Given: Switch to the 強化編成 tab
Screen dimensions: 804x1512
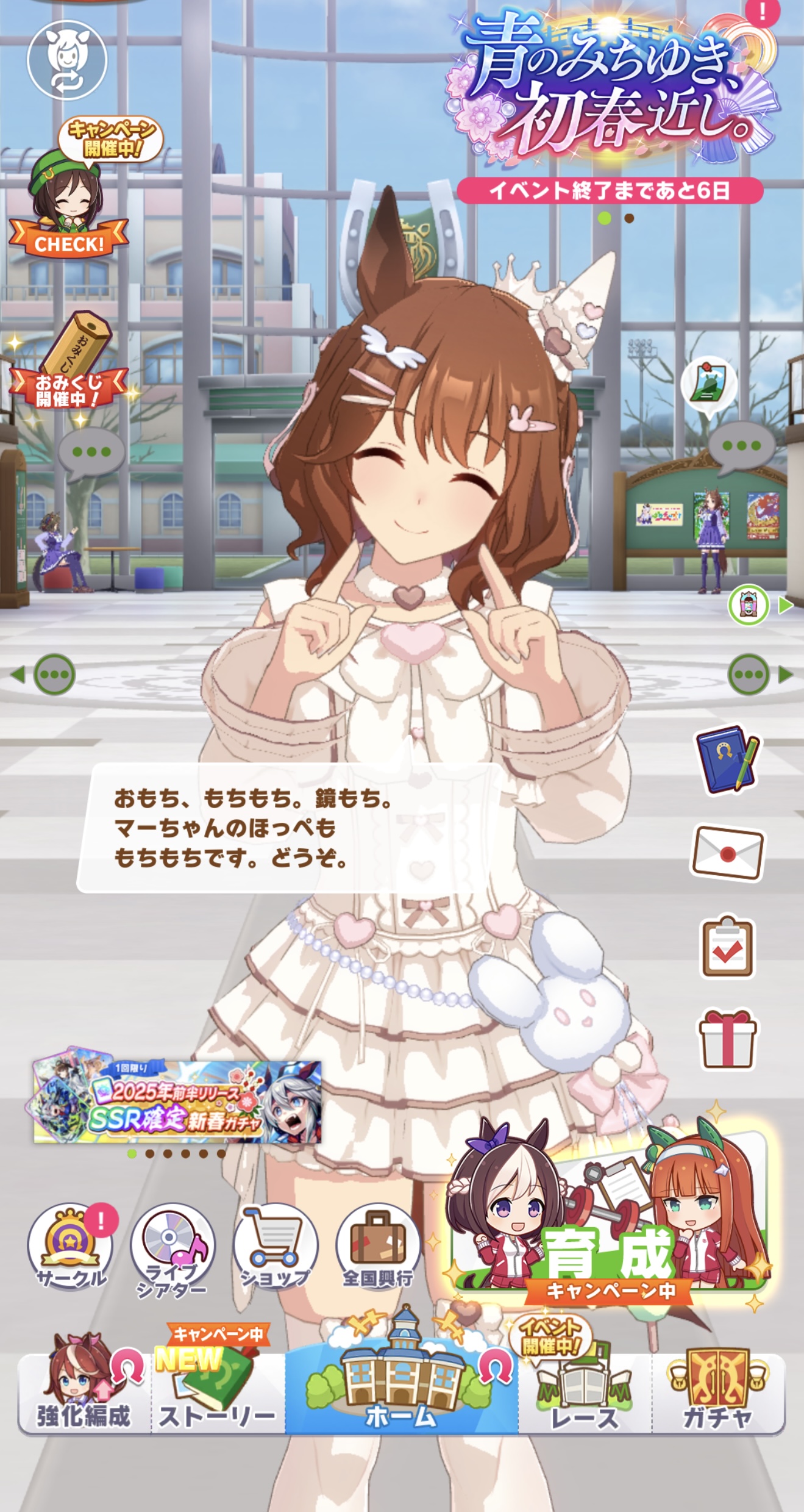Looking at the screenshot, I should tap(84, 1393).
